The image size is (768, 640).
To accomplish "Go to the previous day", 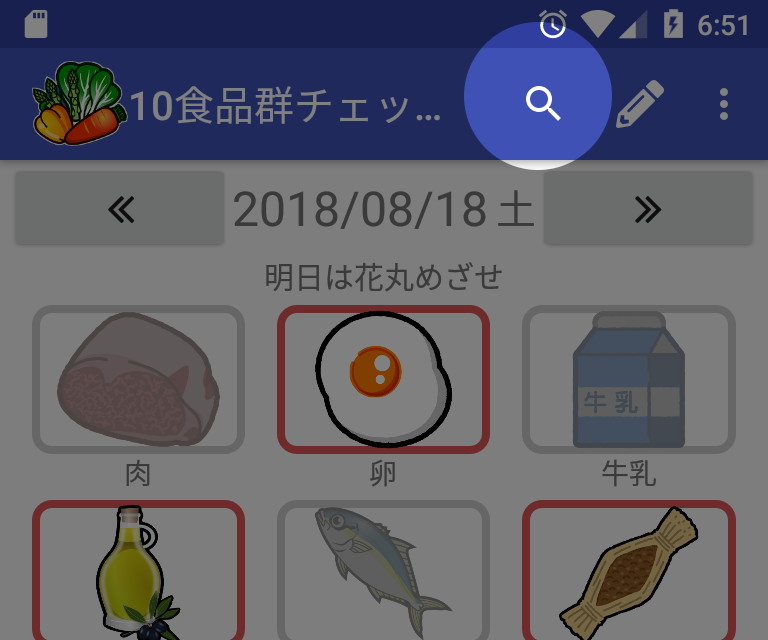I will pos(120,209).
